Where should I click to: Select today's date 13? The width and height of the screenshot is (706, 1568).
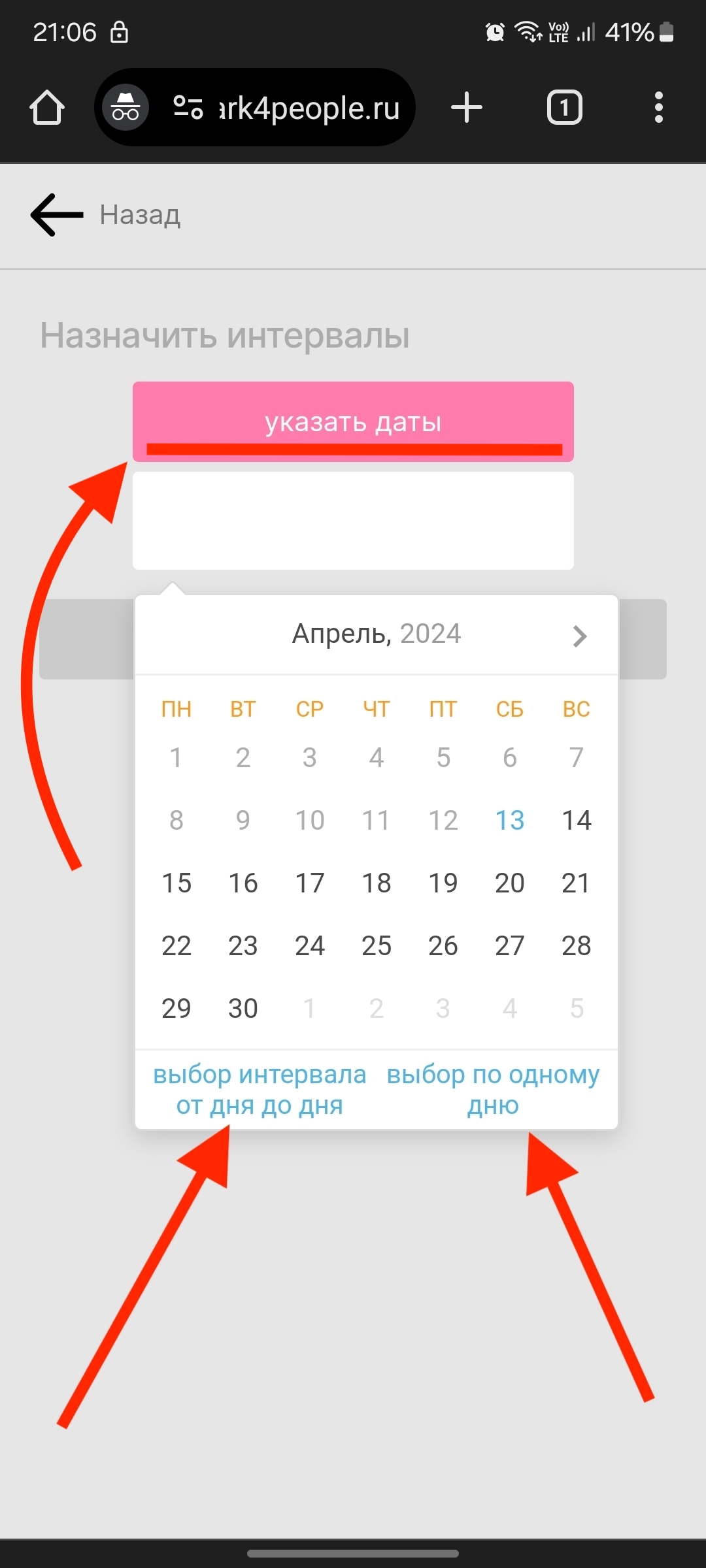pyautogui.click(x=509, y=821)
